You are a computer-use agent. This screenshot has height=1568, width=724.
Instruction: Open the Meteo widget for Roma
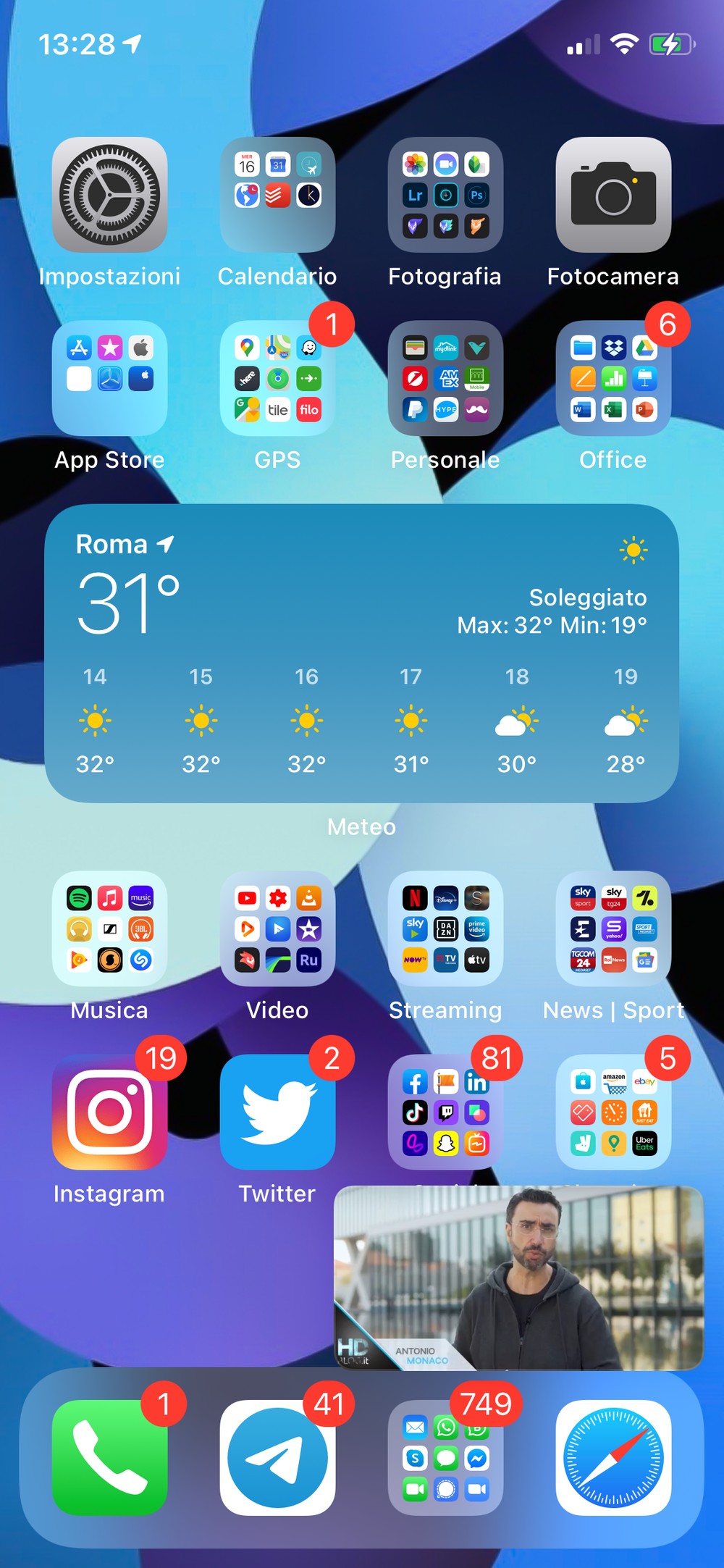(361, 653)
